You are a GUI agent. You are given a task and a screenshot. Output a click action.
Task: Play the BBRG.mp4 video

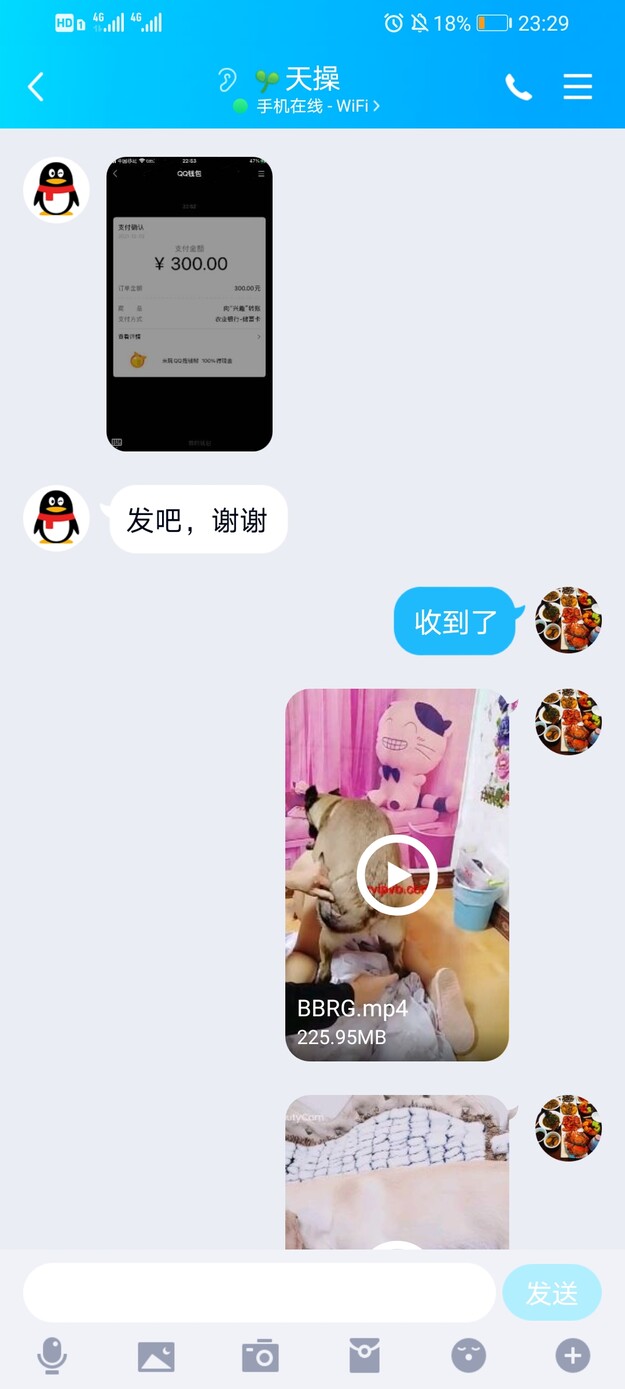pos(397,875)
